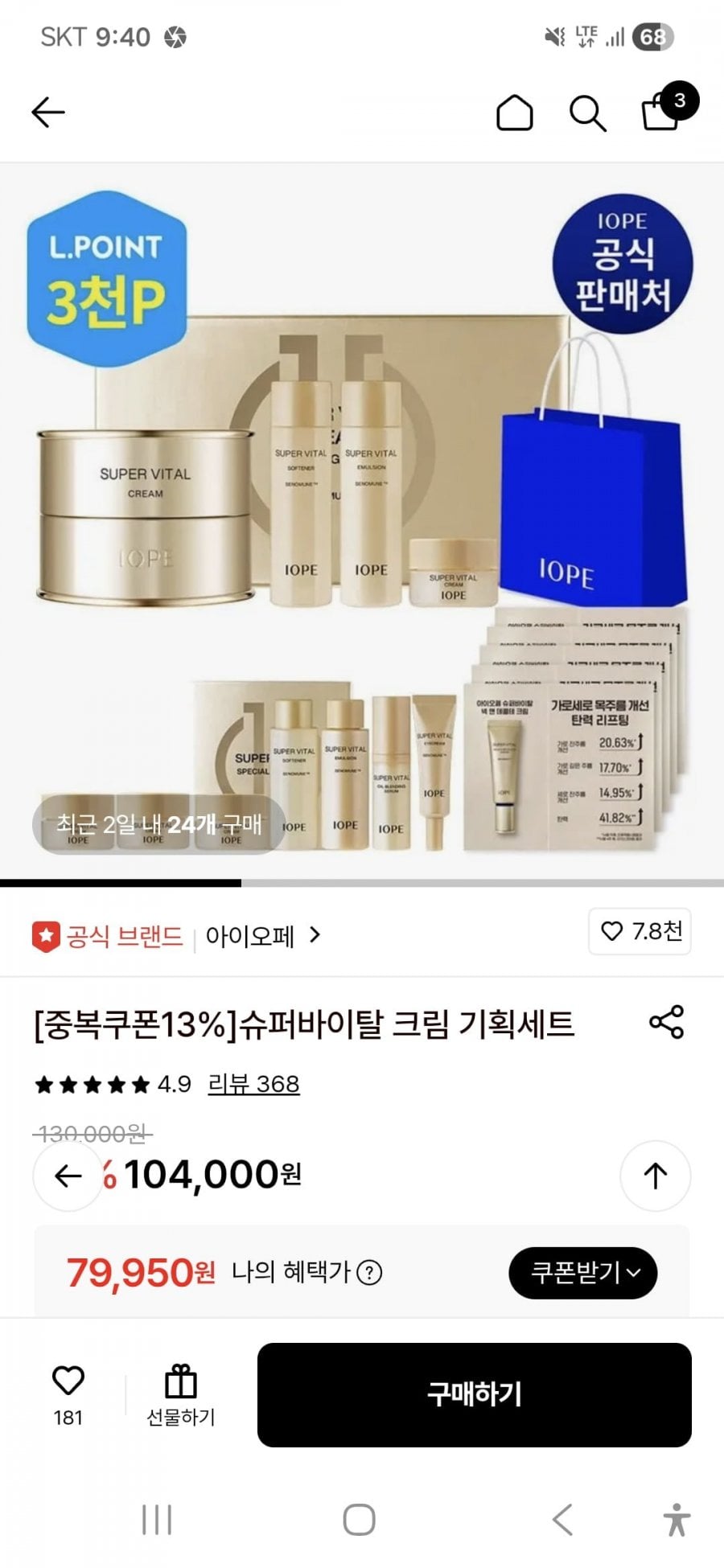Viewport: 724px width, 1568px height.
Task: Open the home icon in top bar
Action: pos(514,113)
